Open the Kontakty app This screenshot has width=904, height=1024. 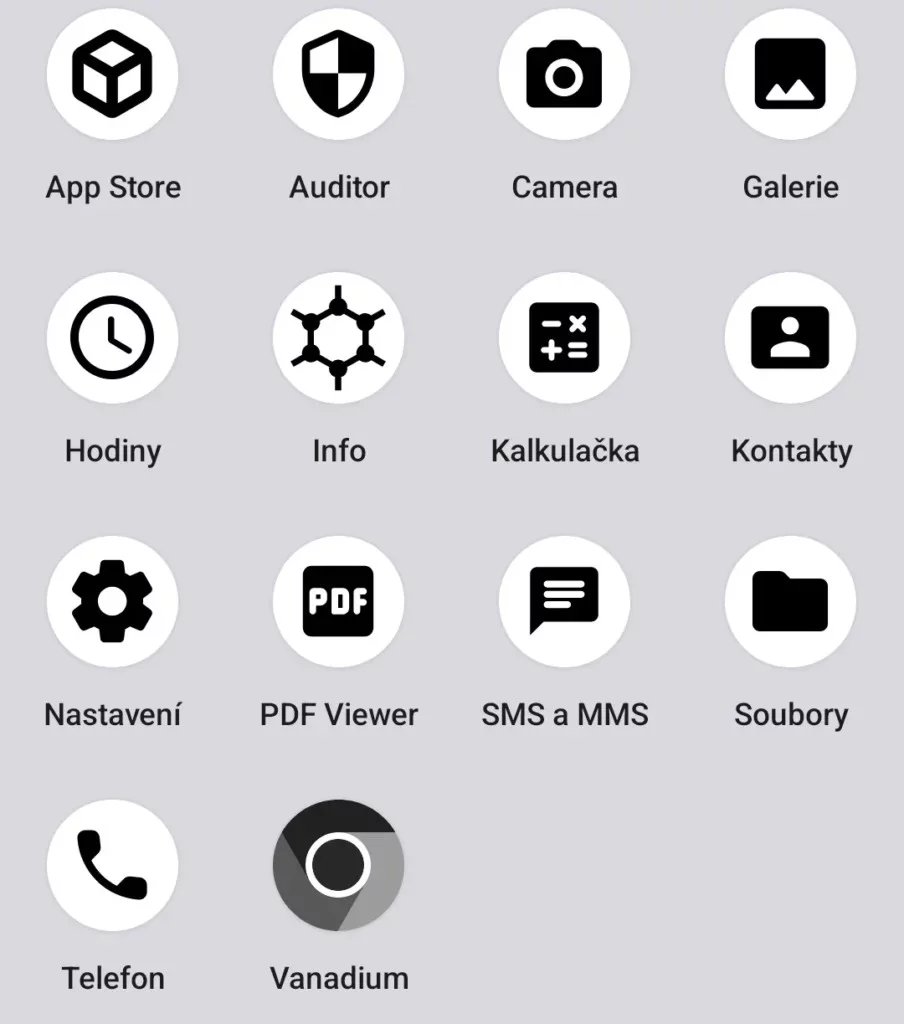pyautogui.click(x=790, y=338)
